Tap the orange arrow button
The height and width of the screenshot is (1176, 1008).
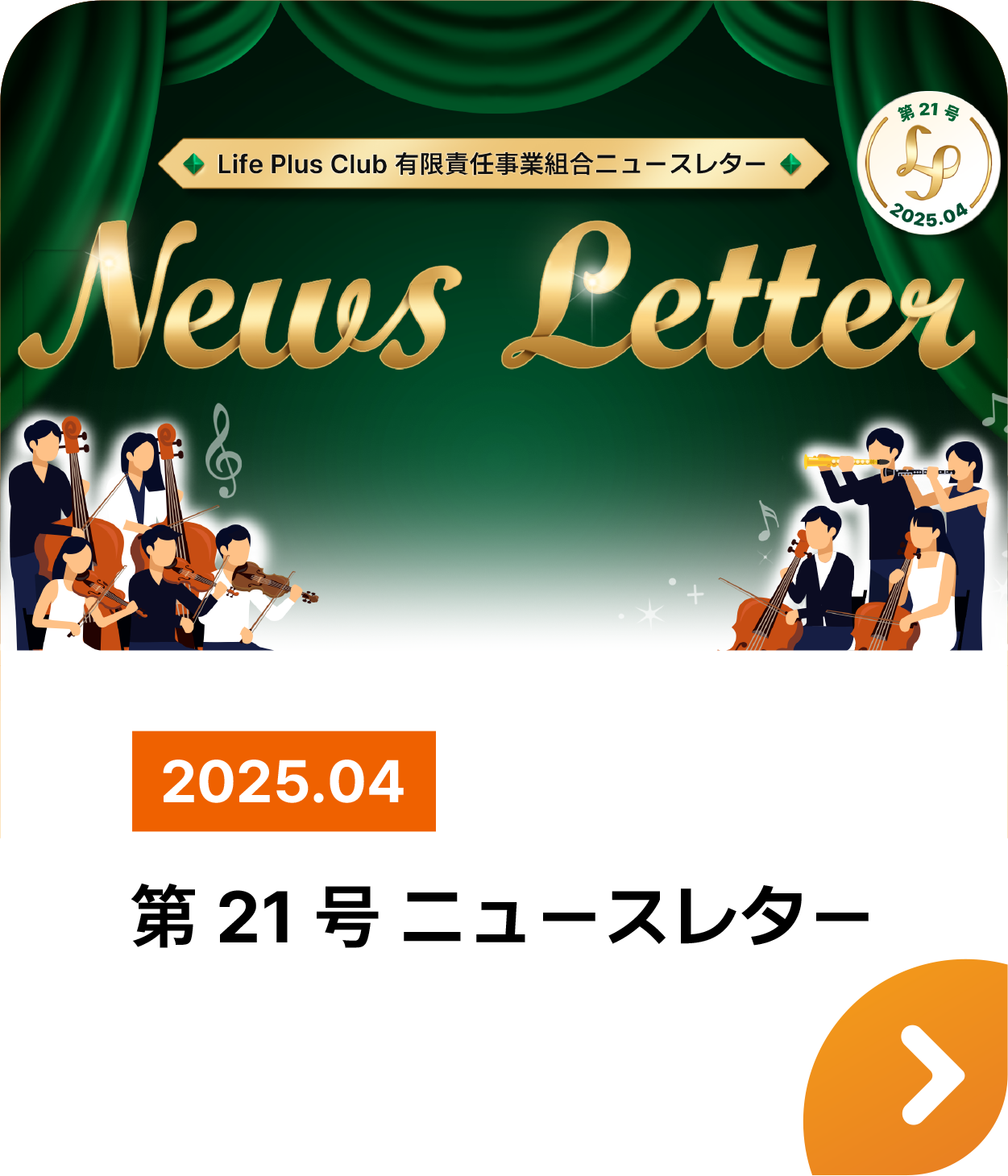(x=929, y=1075)
